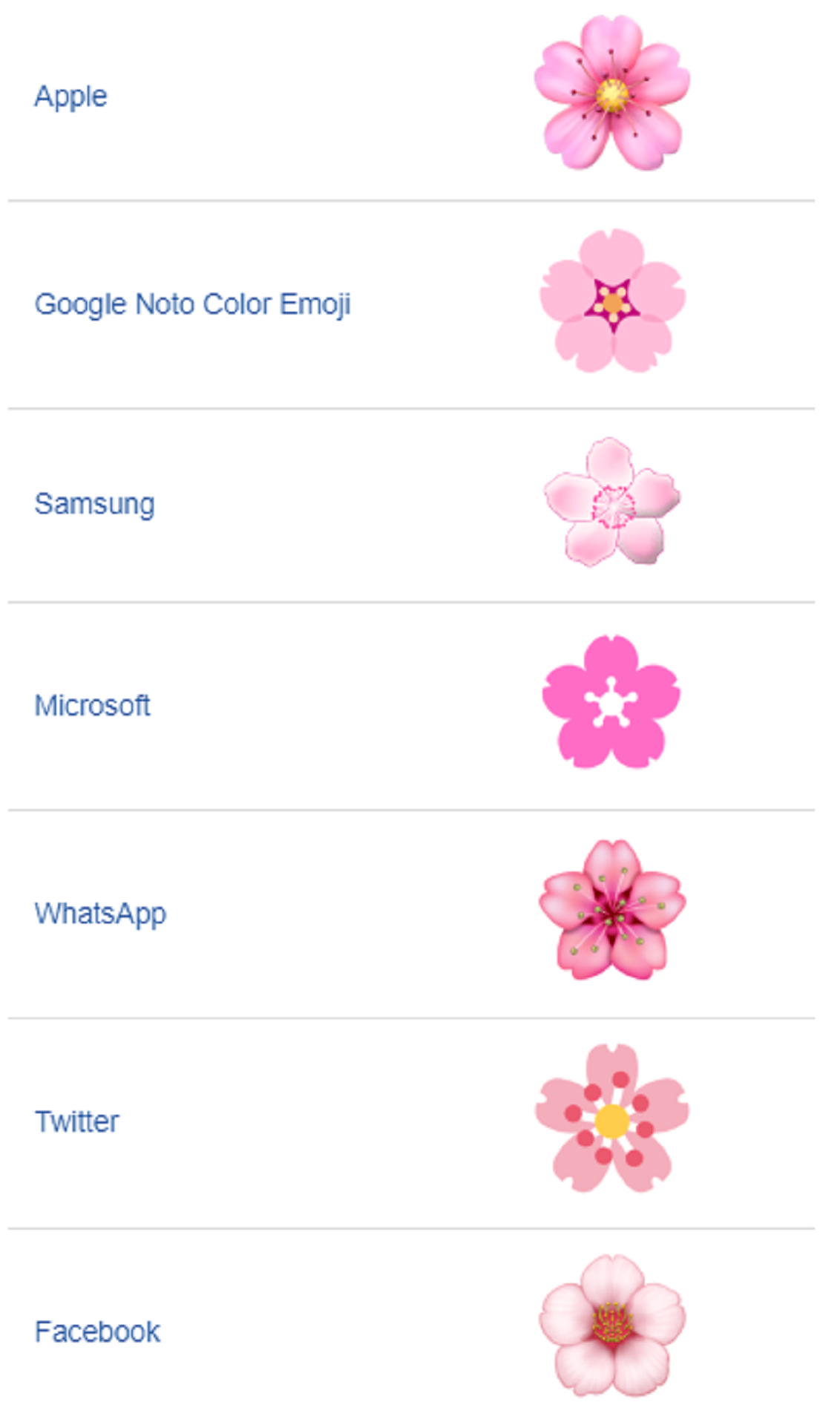The width and height of the screenshot is (840, 1425).
Task: Follow the Microsoft link
Action: 92,705
